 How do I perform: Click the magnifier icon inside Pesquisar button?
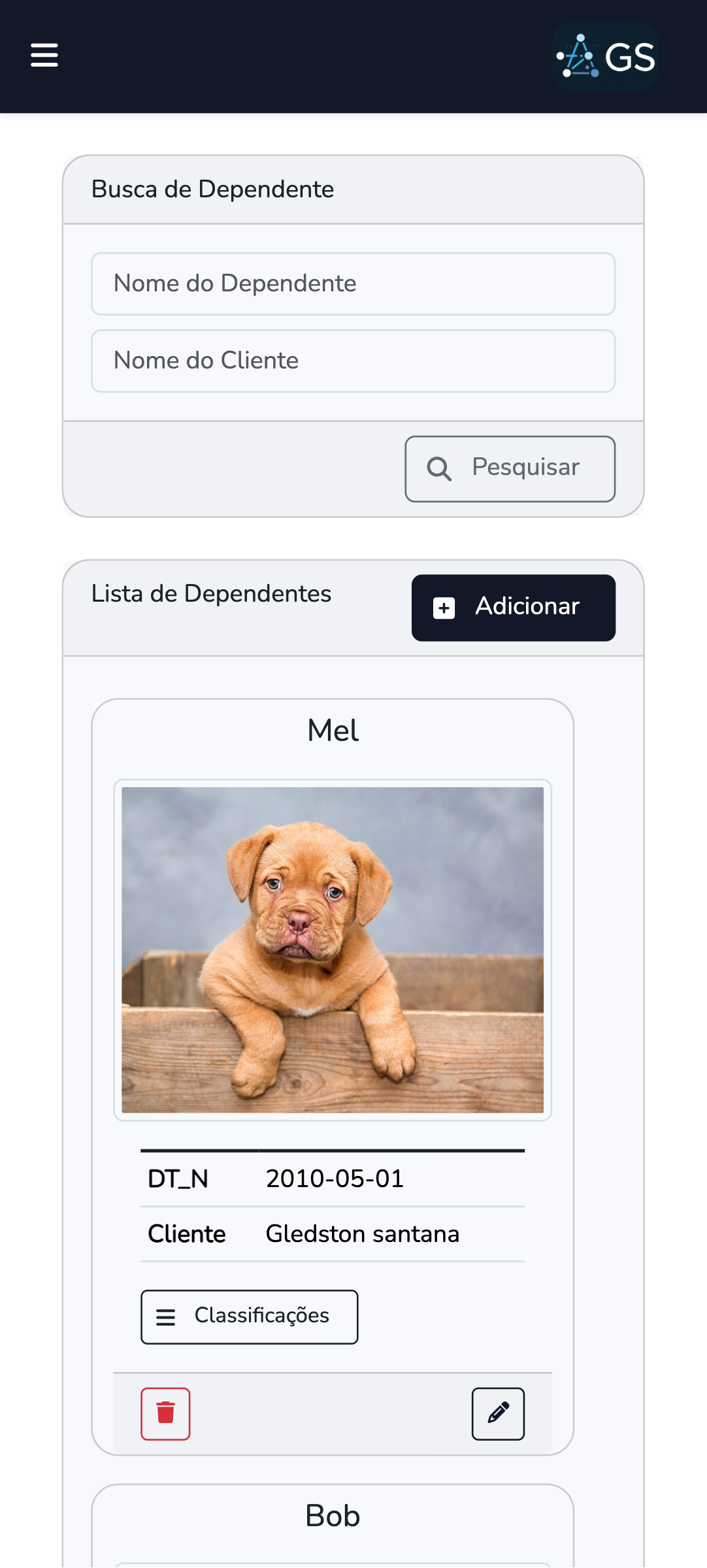(439, 468)
